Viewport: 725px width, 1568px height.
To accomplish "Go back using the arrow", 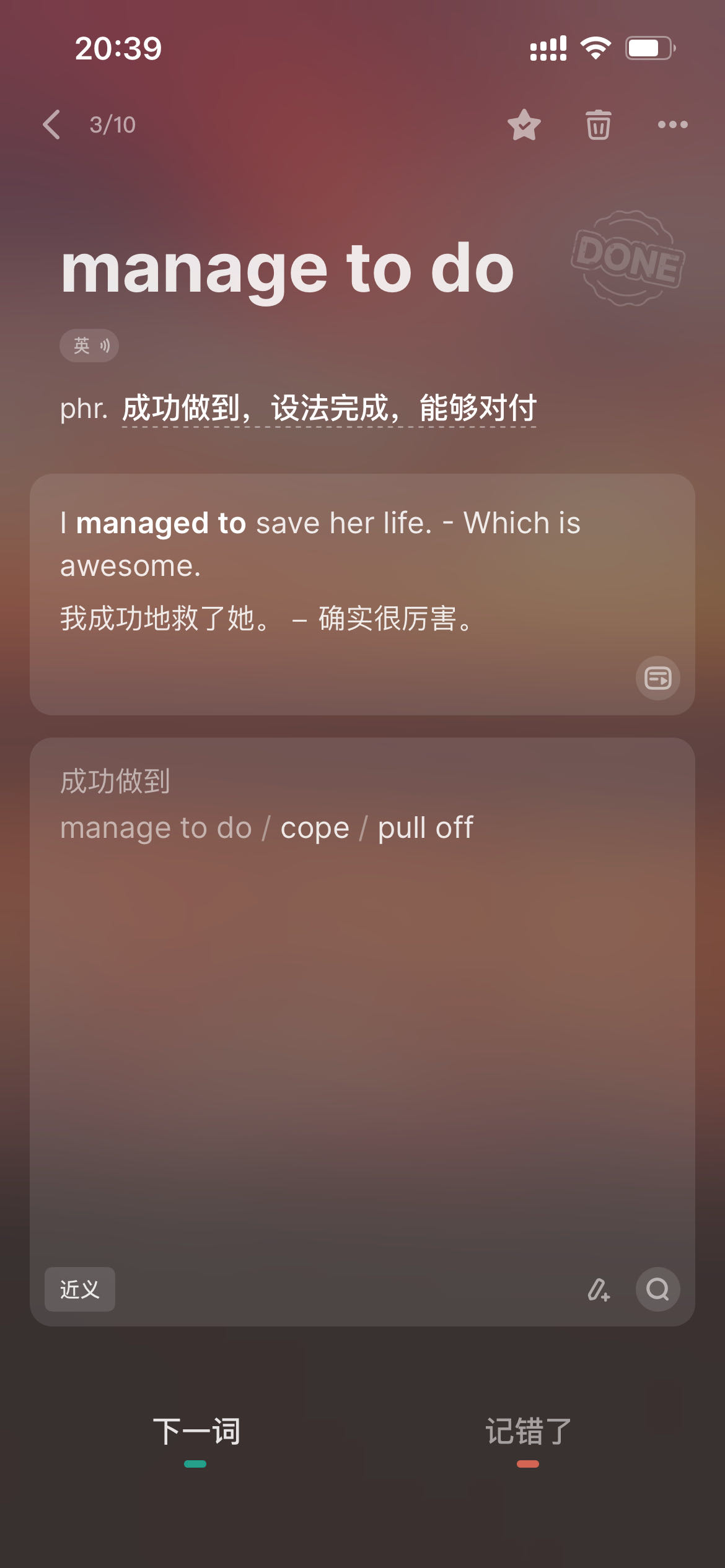I will (52, 124).
